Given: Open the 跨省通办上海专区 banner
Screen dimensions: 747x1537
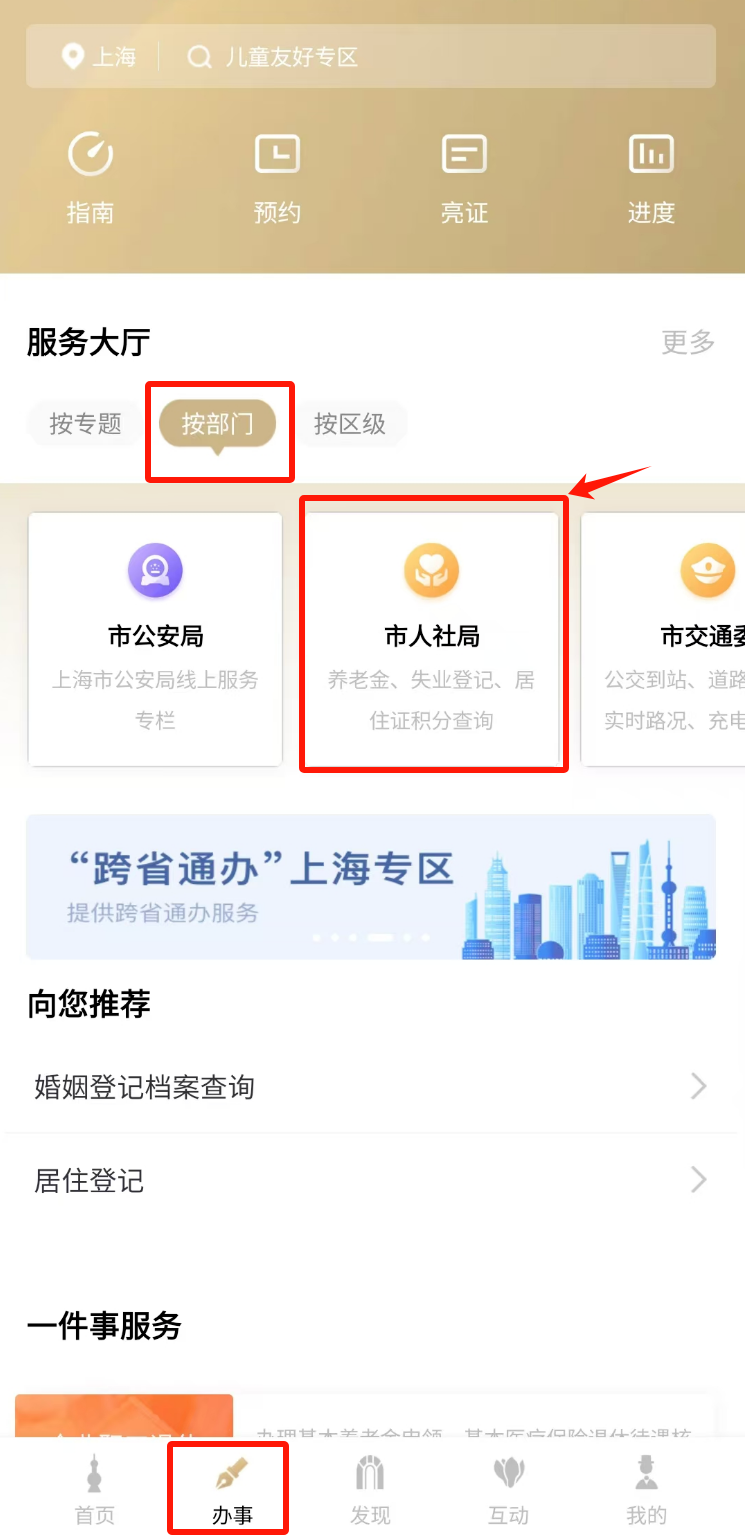Looking at the screenshot, I should tap(371, 887).
